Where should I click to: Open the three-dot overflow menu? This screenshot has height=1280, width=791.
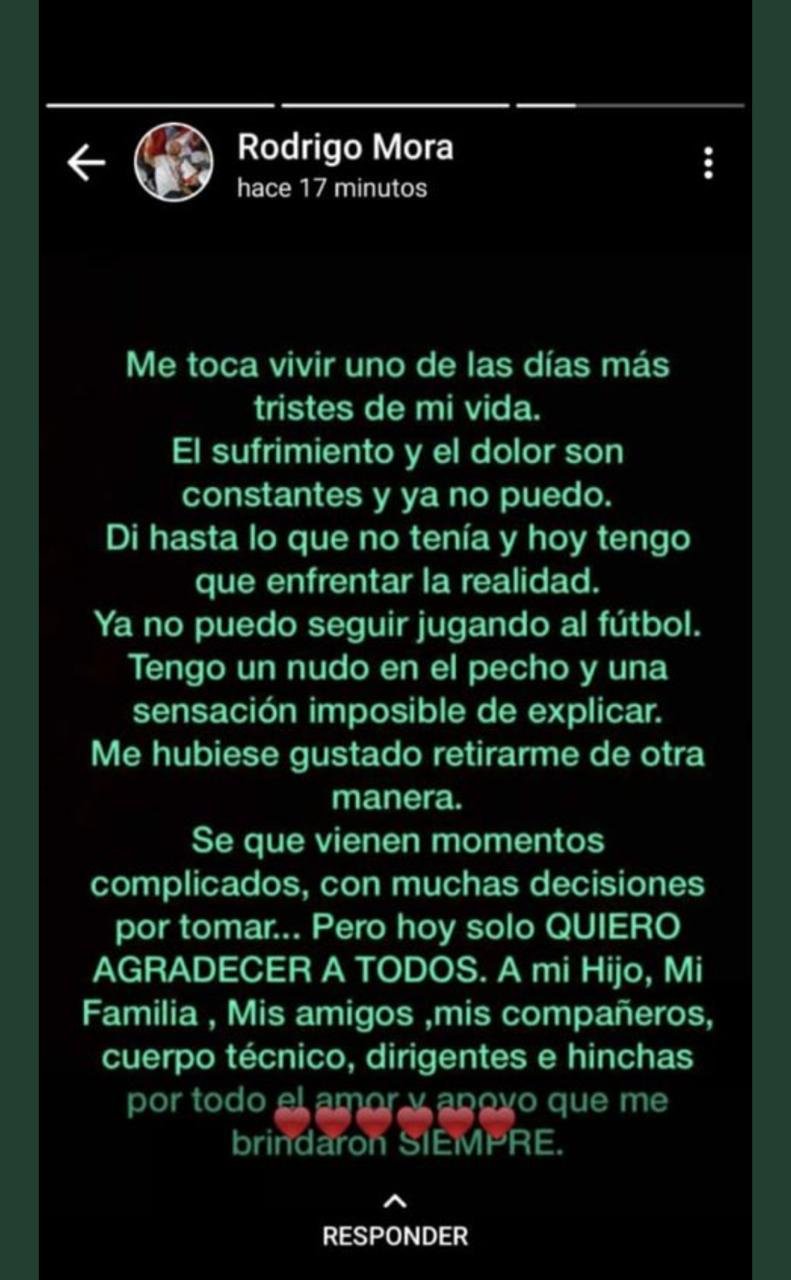(x=708, y=163)
